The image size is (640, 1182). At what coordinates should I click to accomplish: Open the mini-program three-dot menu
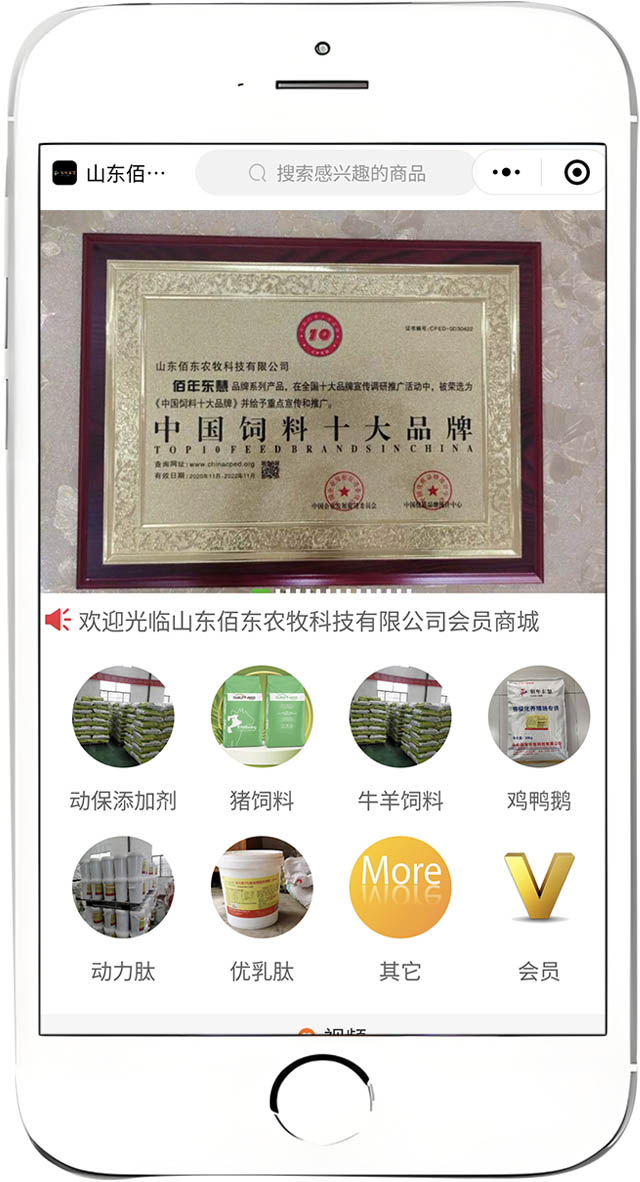tap(507, 173)
